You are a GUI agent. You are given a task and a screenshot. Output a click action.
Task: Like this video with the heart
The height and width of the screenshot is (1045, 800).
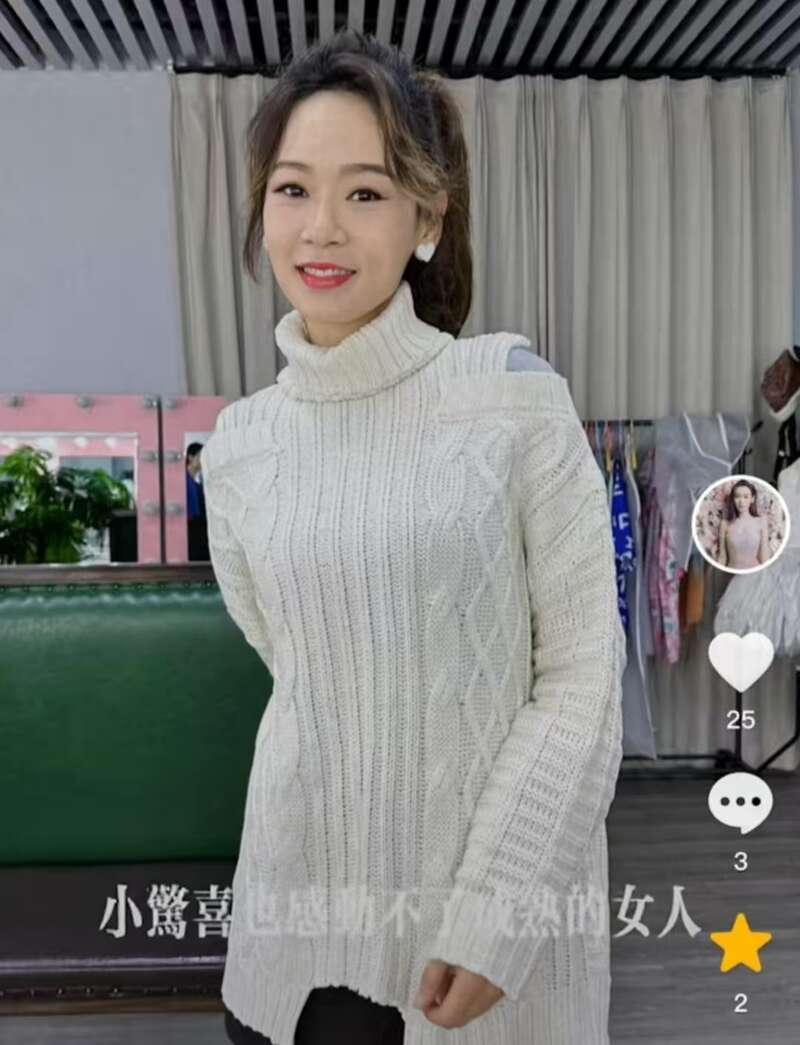(x=740, y=660)
